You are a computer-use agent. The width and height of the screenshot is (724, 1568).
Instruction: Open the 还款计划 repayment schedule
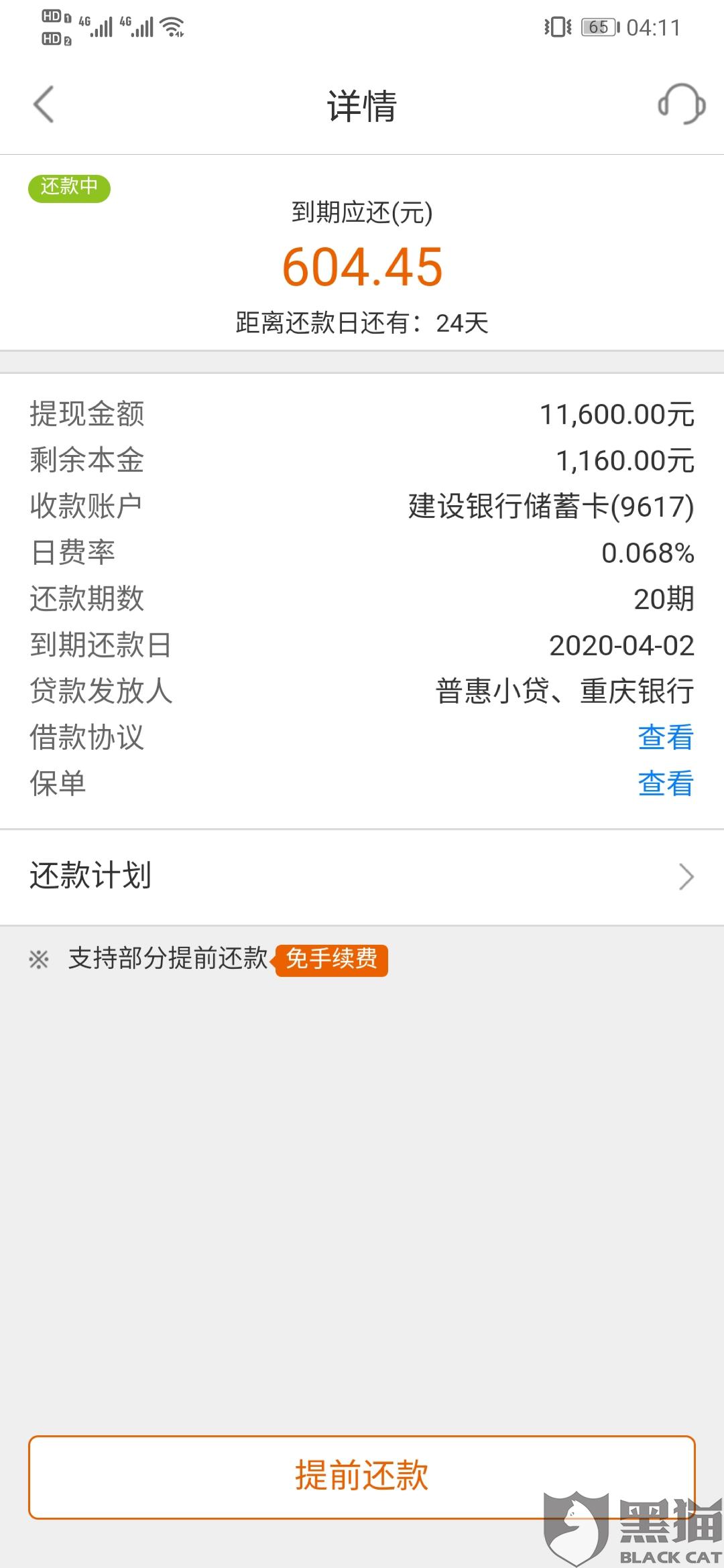click(362, 876)
